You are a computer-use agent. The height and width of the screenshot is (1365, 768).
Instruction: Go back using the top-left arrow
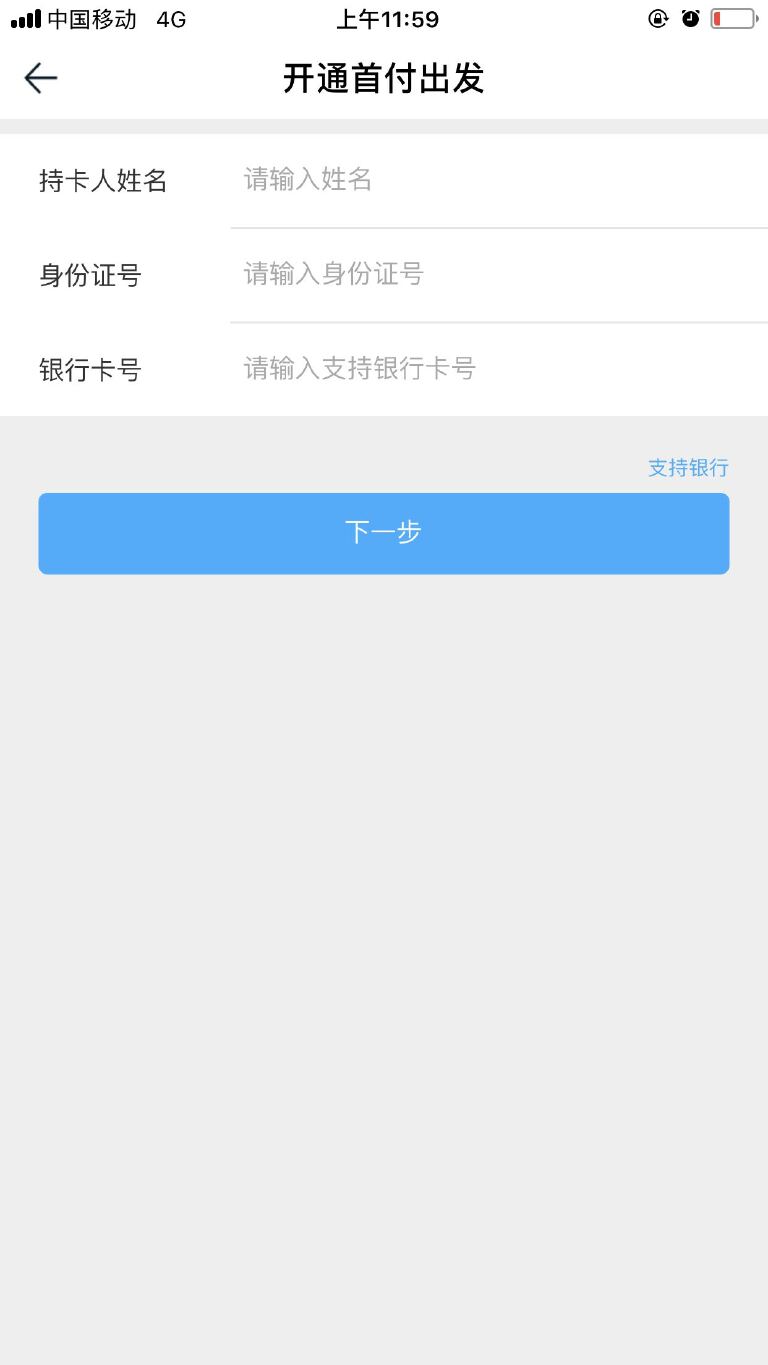tap(41, 78)
